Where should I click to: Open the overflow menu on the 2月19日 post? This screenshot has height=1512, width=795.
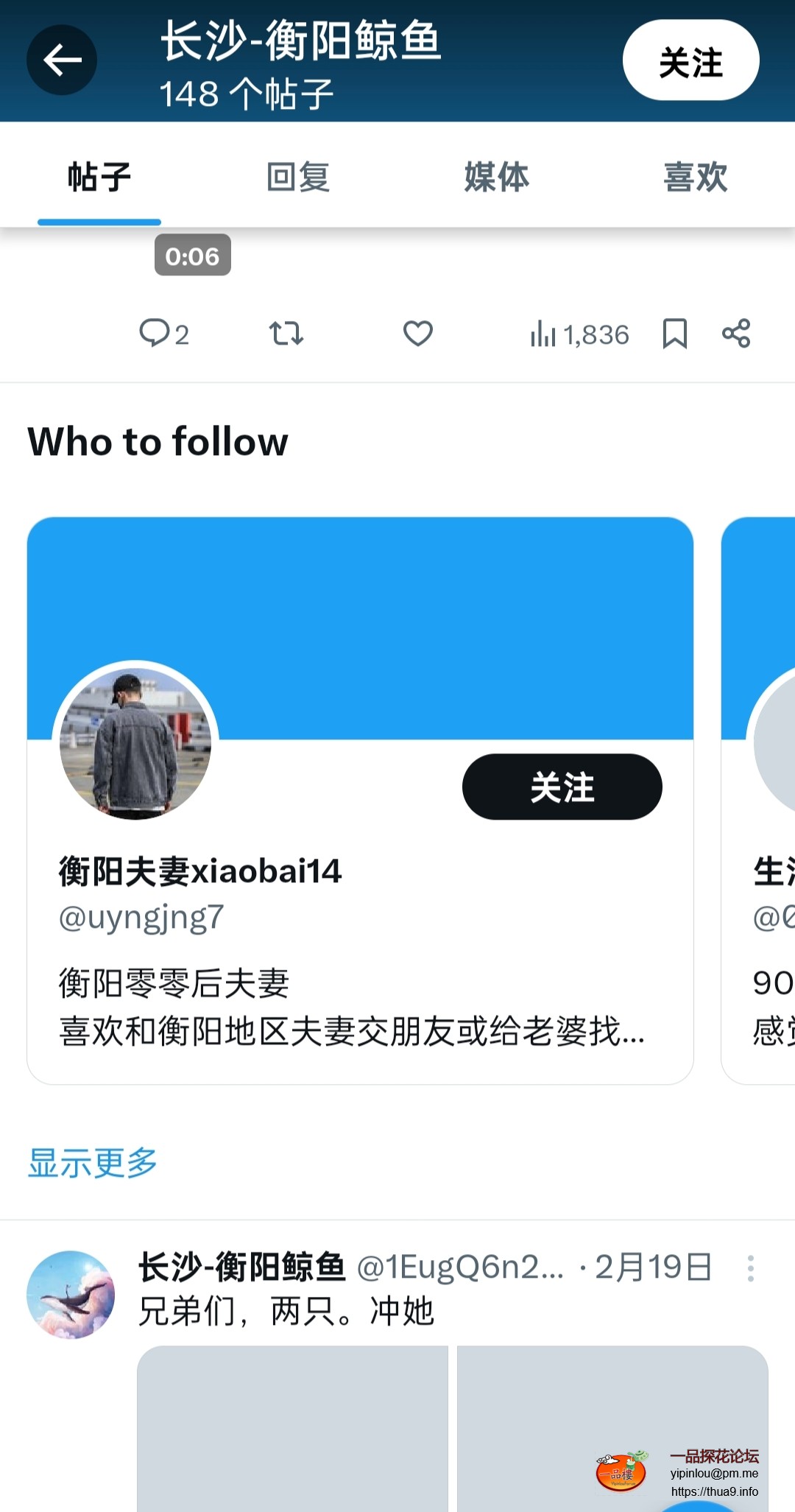[x=750, y=1268]
